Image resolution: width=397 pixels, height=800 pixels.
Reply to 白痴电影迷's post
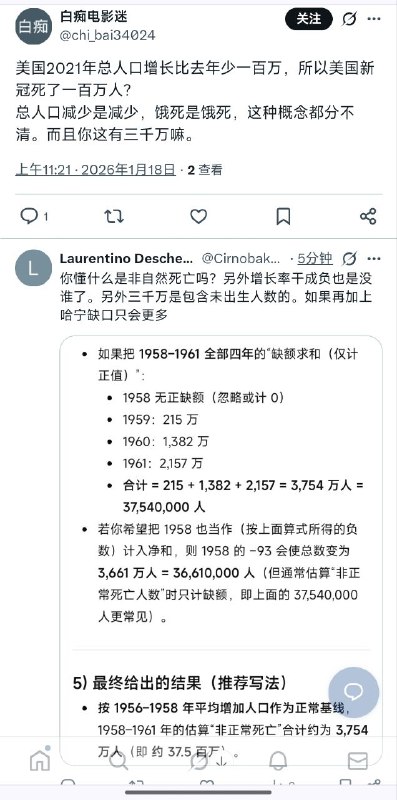pyautogui.click(x=29, y=216)
